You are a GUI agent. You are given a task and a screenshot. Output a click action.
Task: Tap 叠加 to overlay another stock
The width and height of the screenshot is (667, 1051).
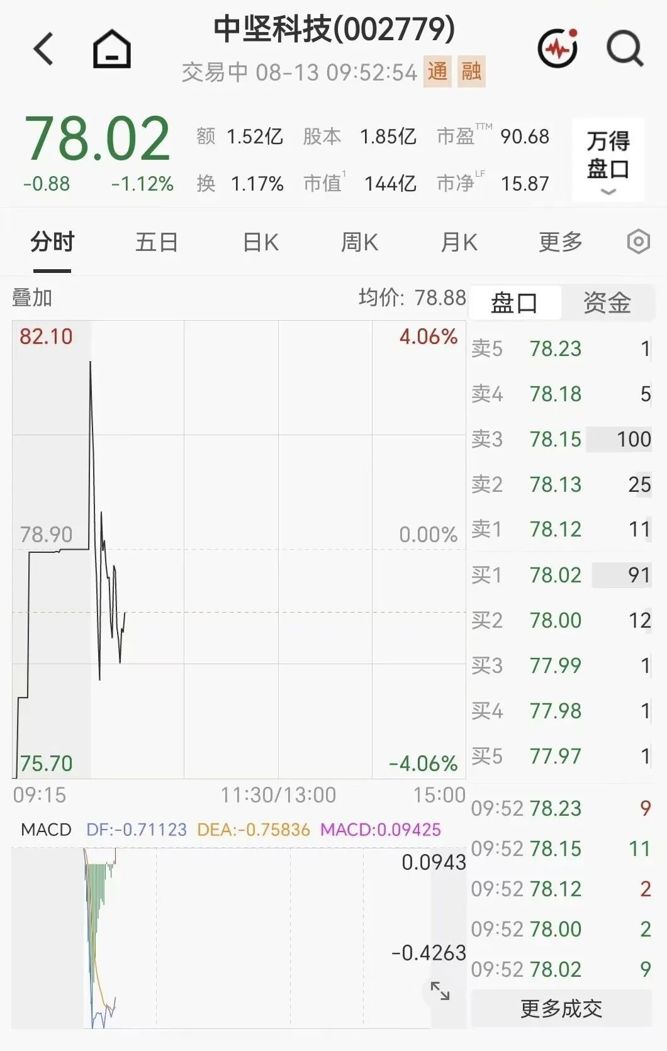click(32, 297)
